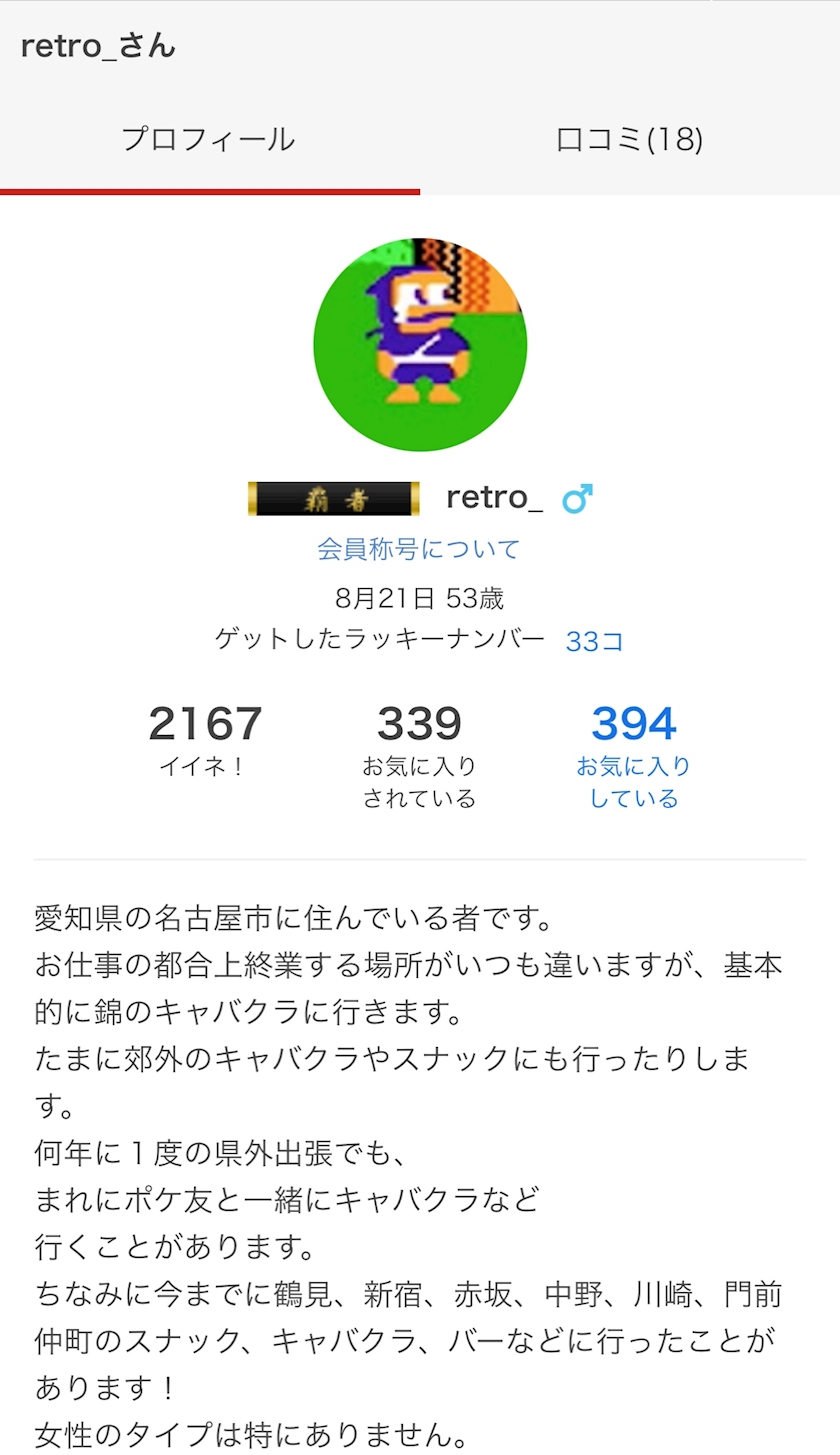Open the 口コミ(18) tab
Screen dimensions: 840x1455
click(629, 140)
